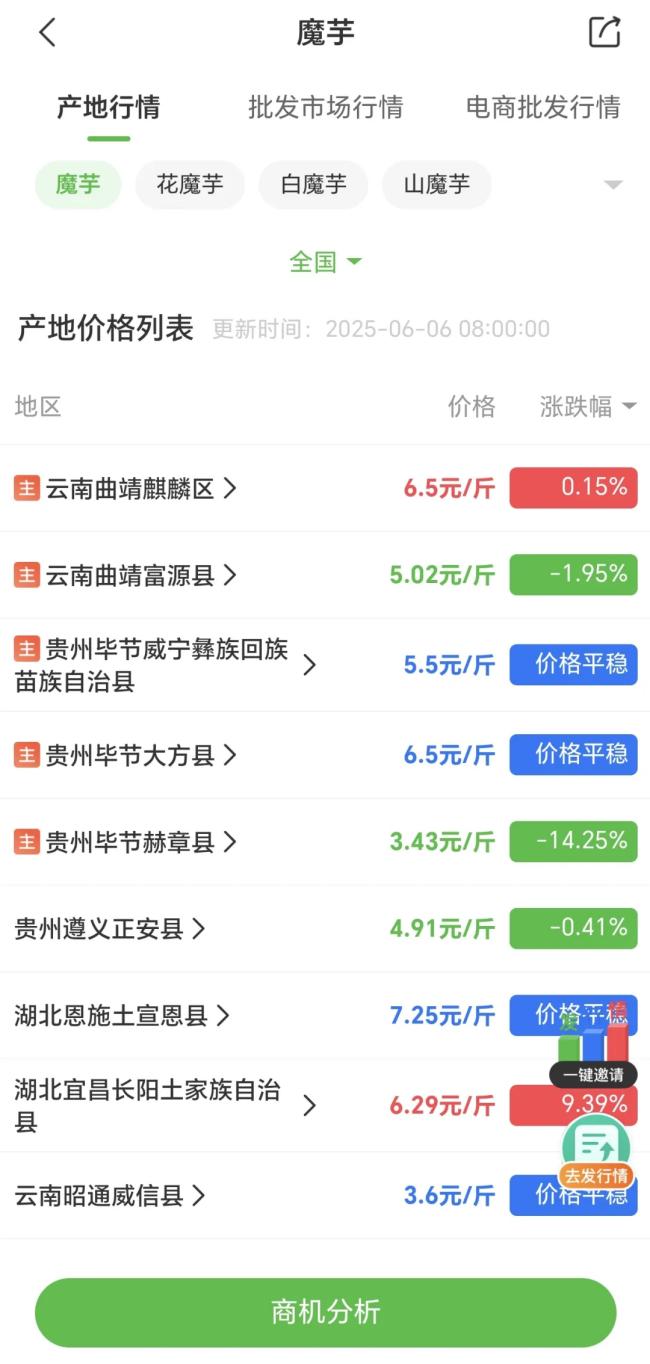
Task: Share this 魔芋 market page
Action: (604, 32)
